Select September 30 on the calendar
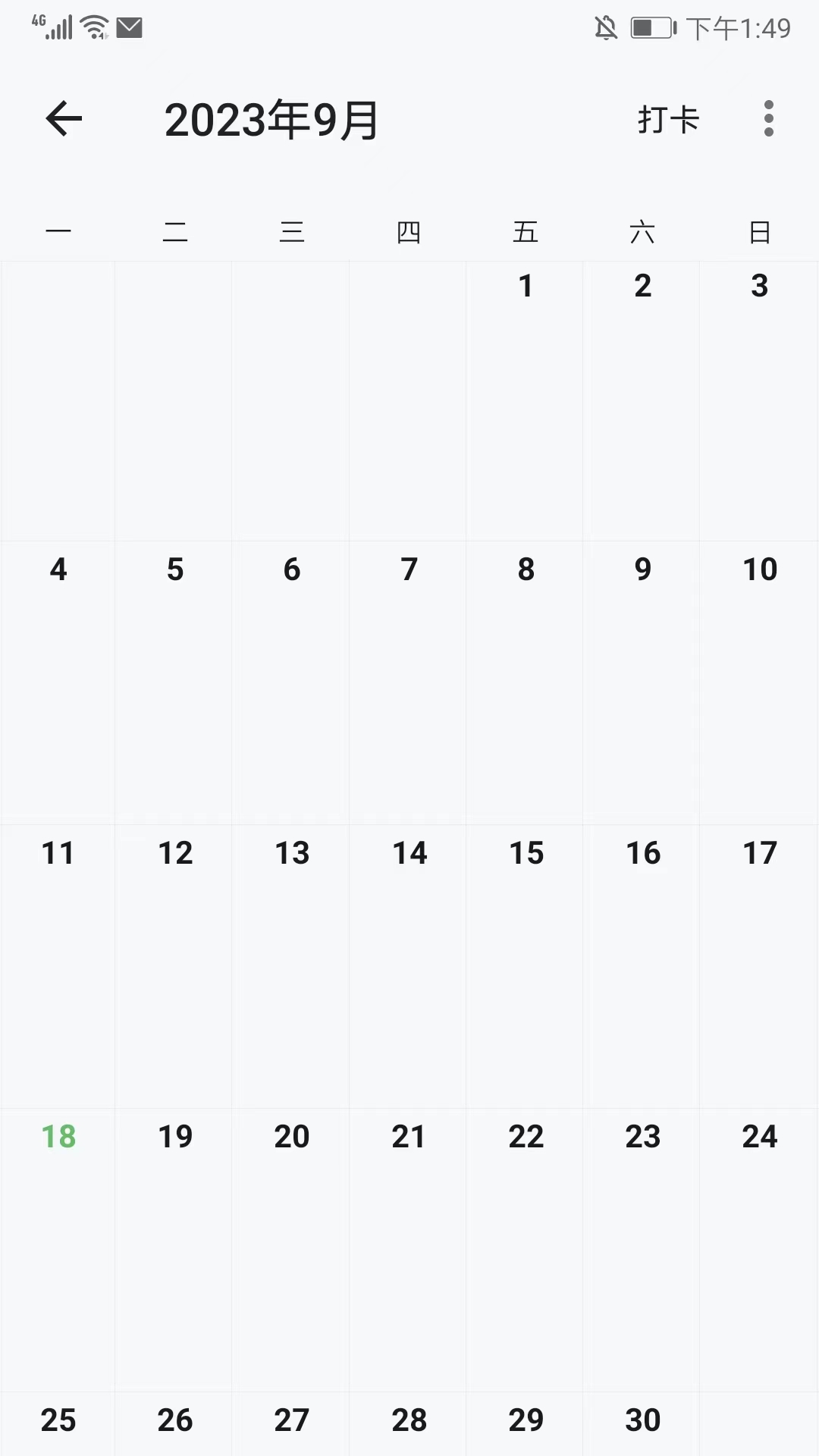This screenshot has width=819, height=1456. (643, 1419)
